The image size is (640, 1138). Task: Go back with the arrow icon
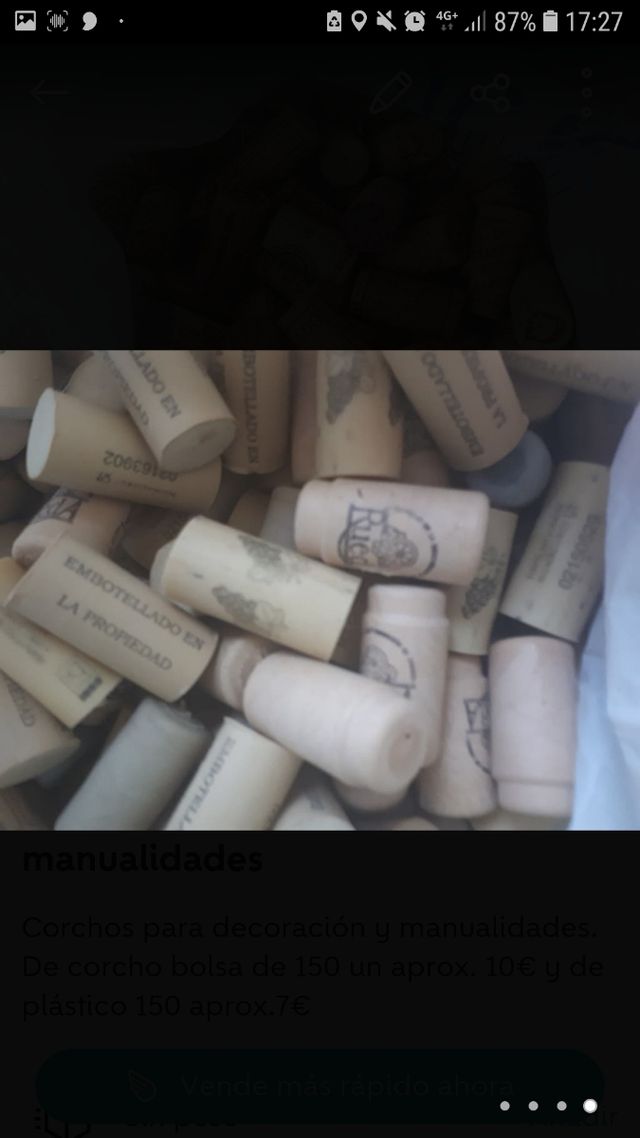pyautogui.click(x=48, y=93)
